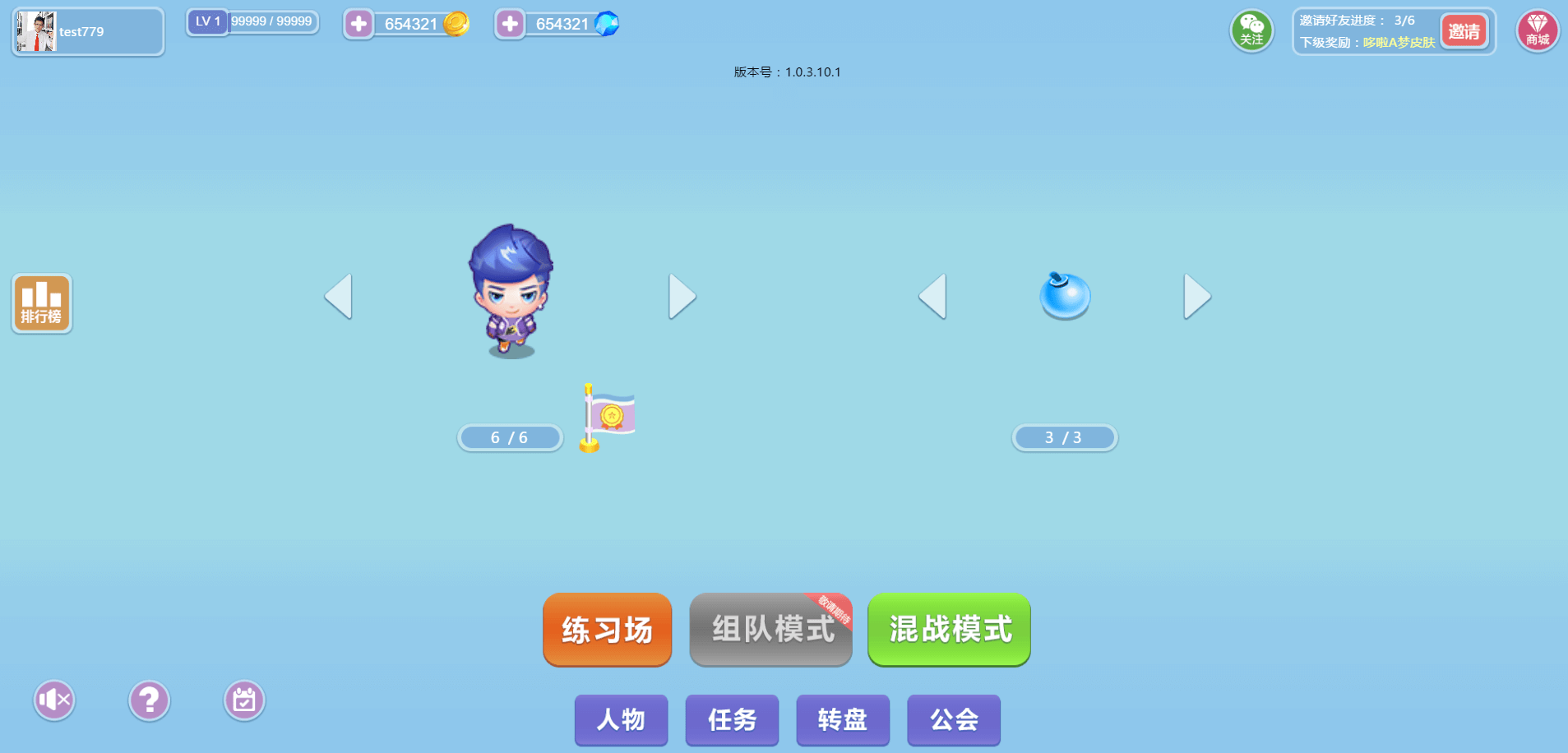Tap the red 邀请 invite button
This screenshot has height=753, width=1568.
click(x=1464, y=32)
